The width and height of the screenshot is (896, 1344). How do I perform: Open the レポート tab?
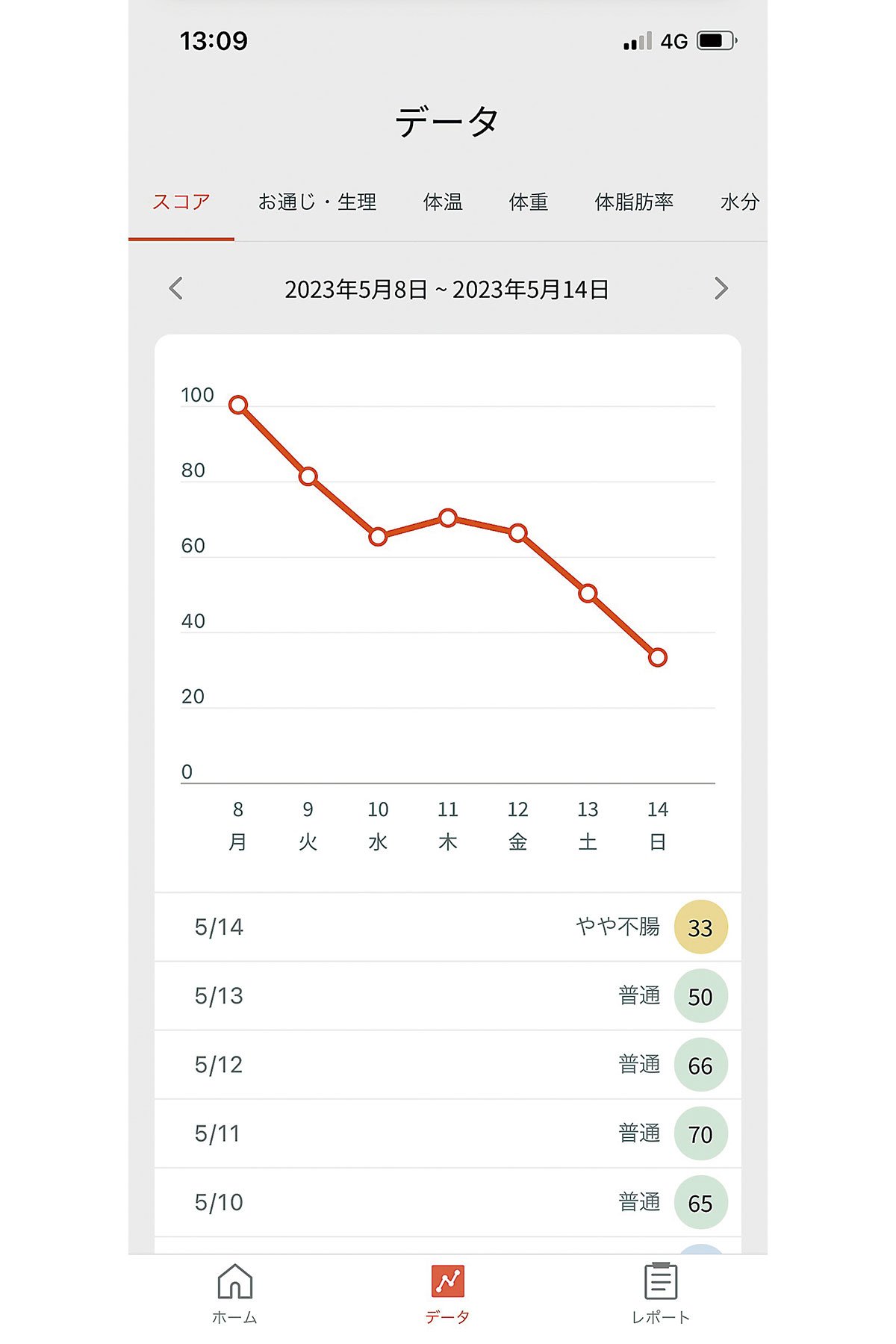661,1293
